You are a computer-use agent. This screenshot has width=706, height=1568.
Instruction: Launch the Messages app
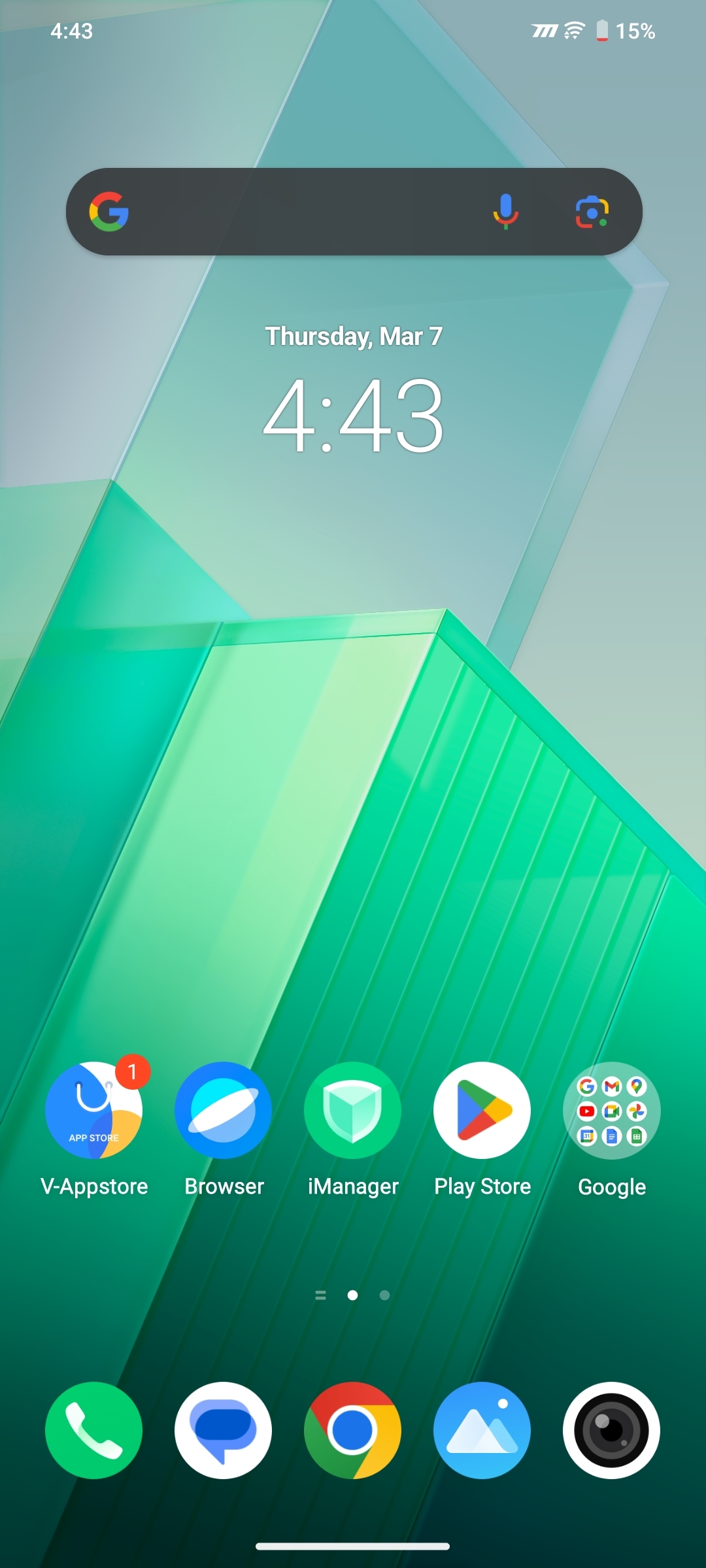pos(224,1430)
